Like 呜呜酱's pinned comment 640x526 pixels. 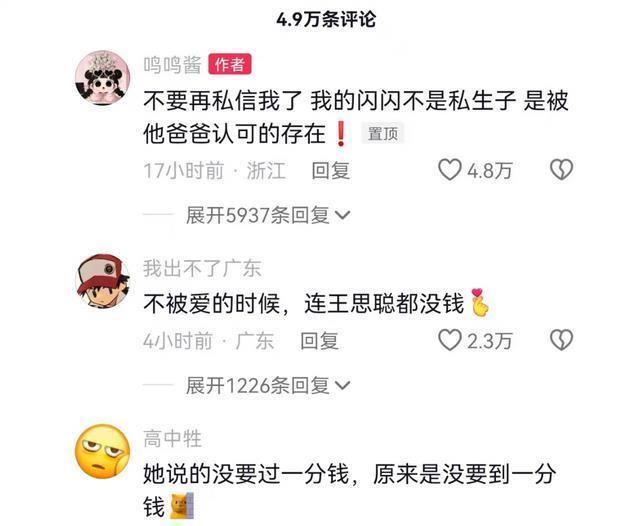pyautogui.click(x=451, y=171)
